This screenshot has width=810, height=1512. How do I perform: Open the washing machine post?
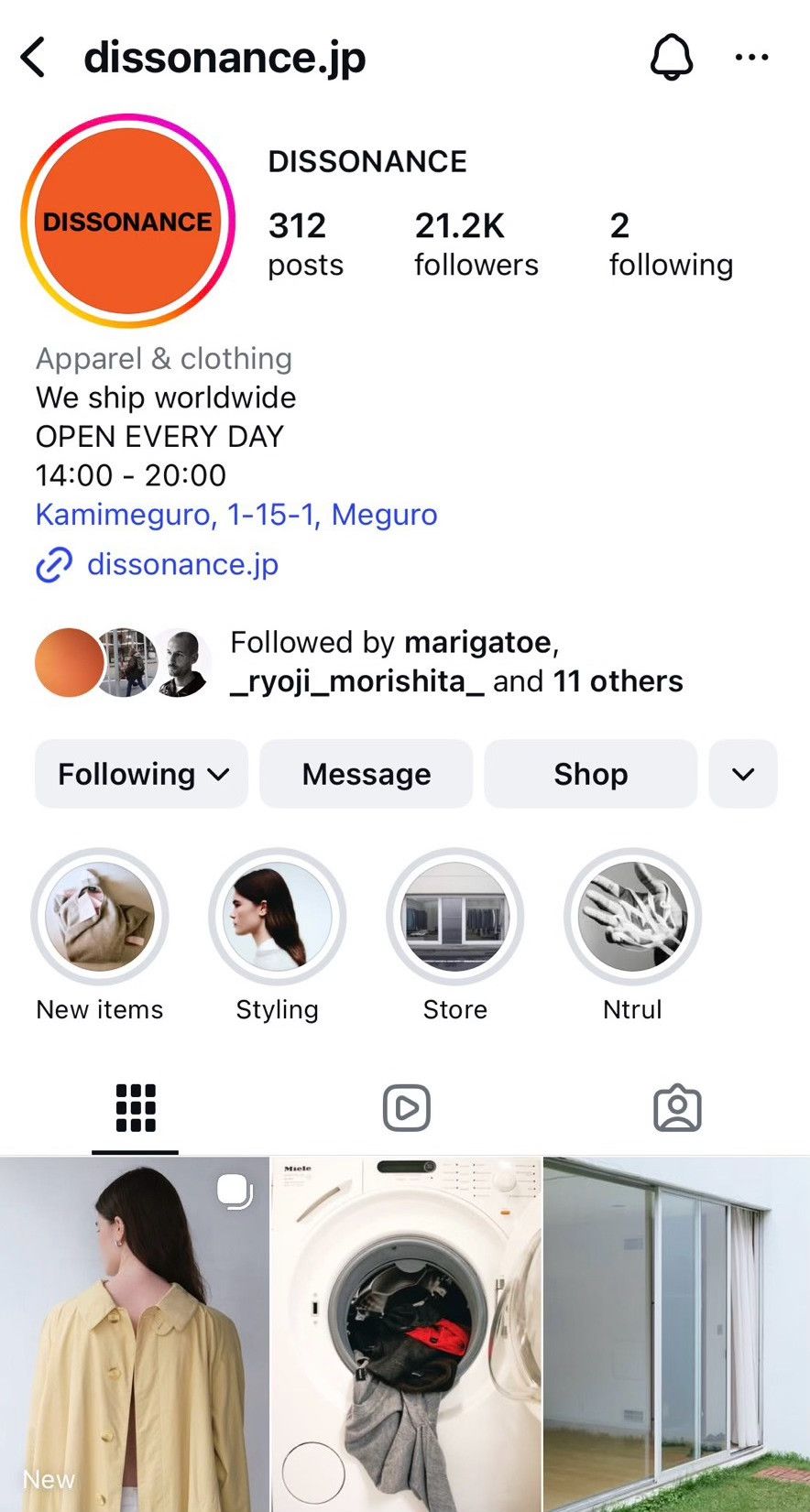[406, 1334]
